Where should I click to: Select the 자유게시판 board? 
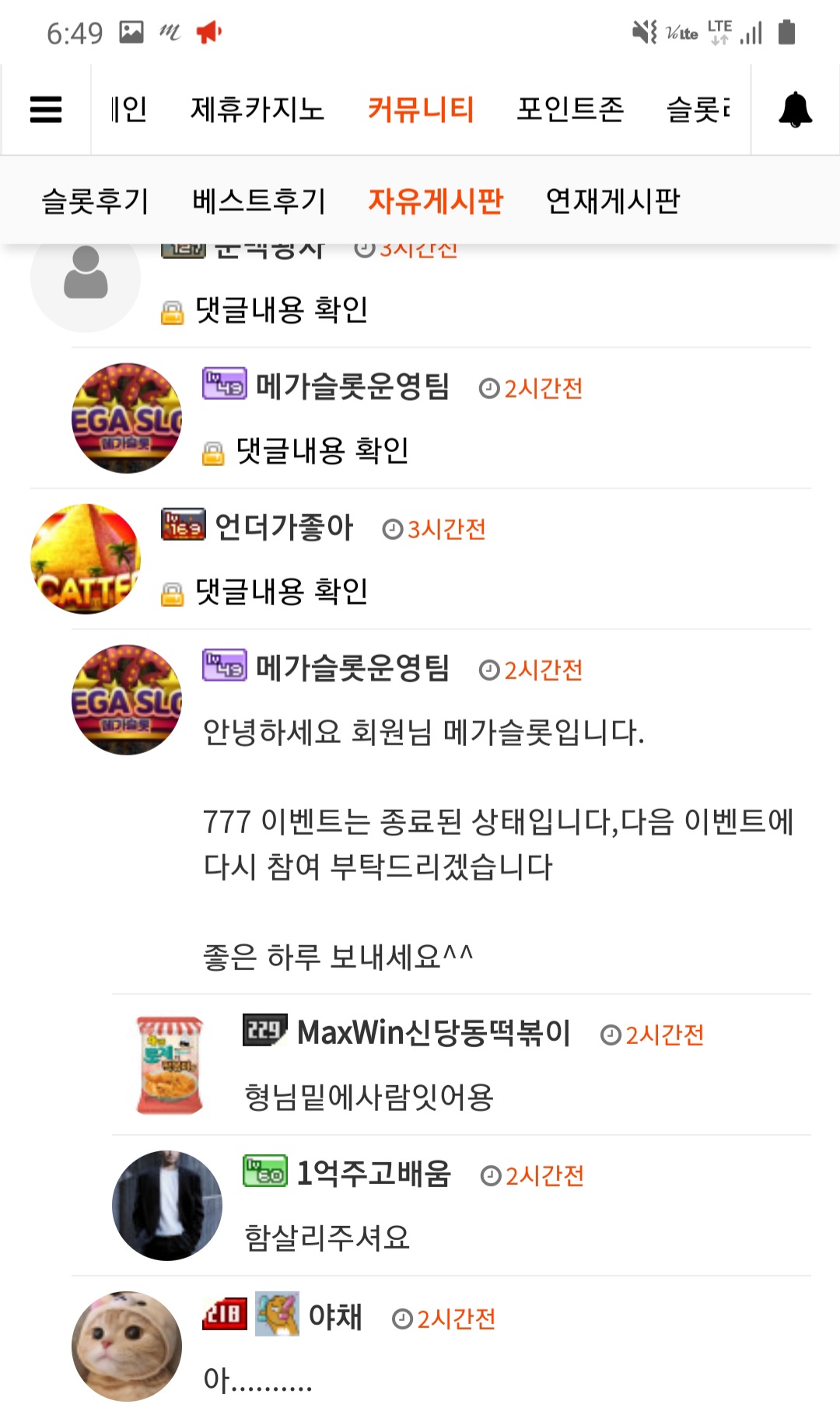436,201
